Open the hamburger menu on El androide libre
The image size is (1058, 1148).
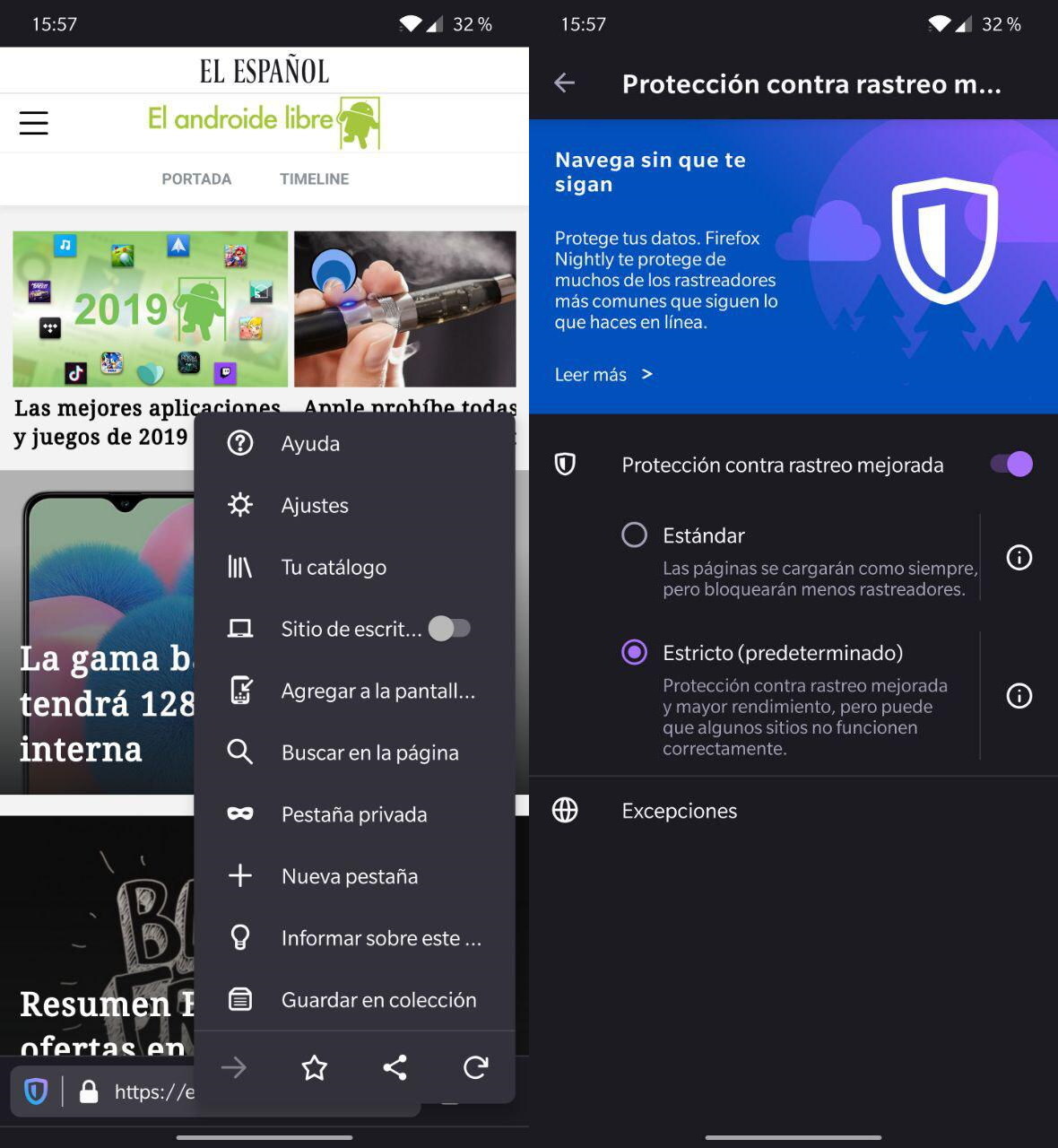34,123
